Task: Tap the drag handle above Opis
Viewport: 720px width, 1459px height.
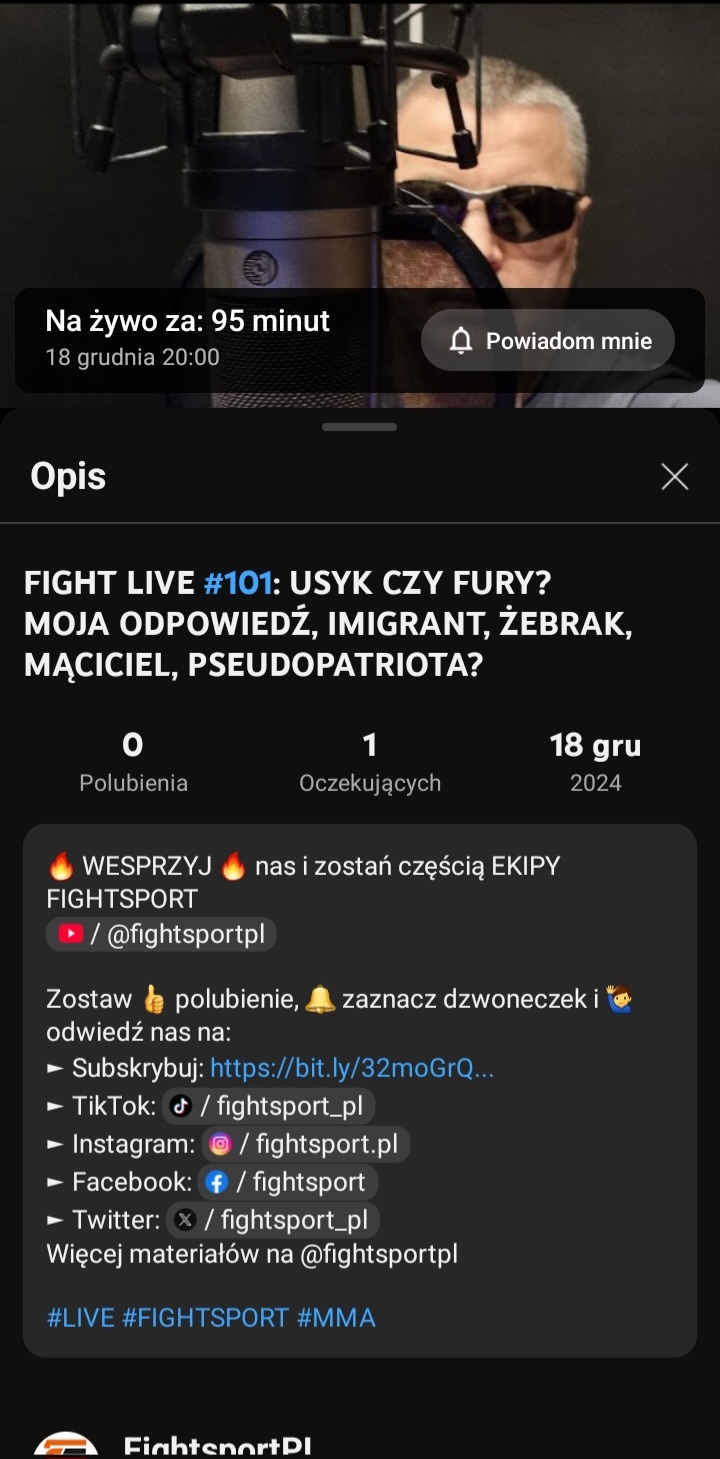Action: pos(360,427)
